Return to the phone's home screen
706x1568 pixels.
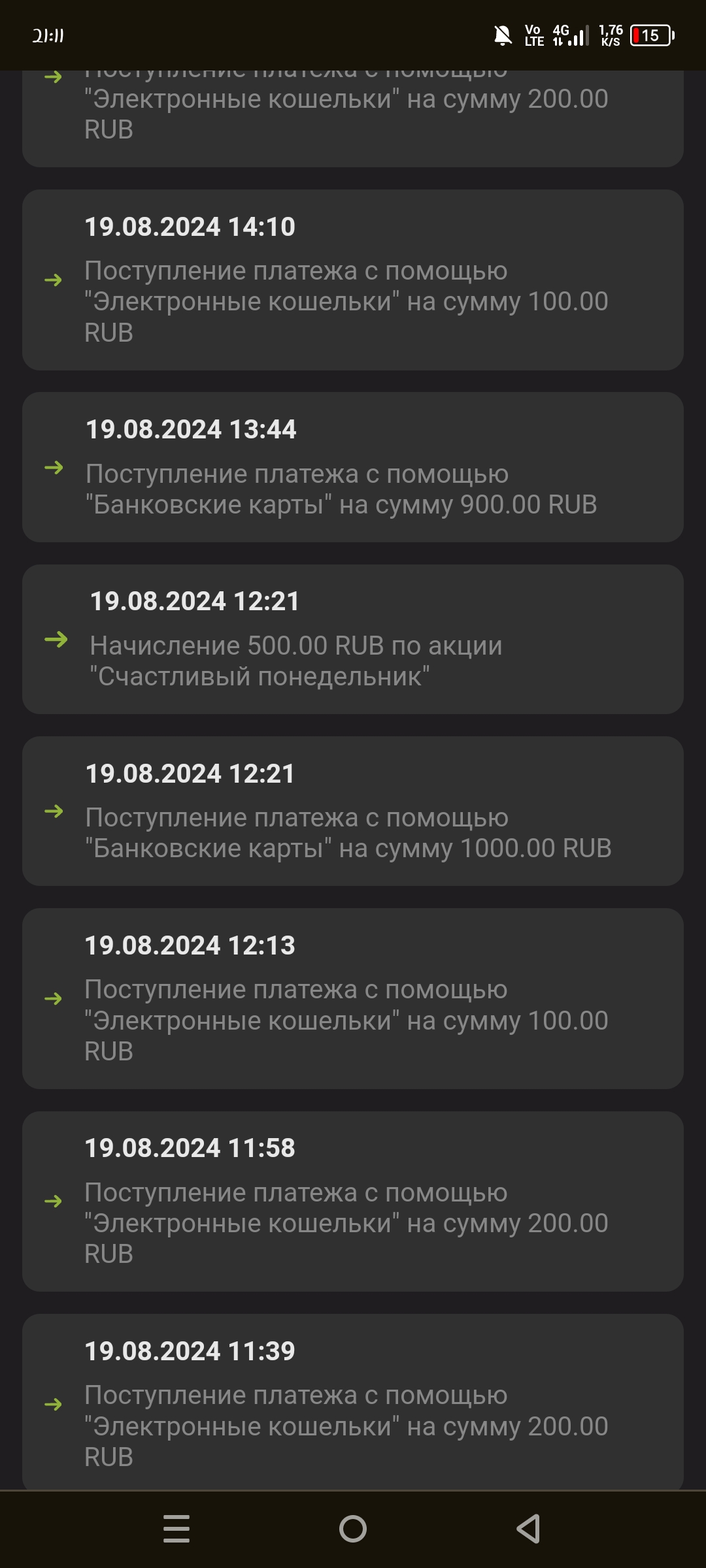pyautogui.click(x=353, y=1529)
